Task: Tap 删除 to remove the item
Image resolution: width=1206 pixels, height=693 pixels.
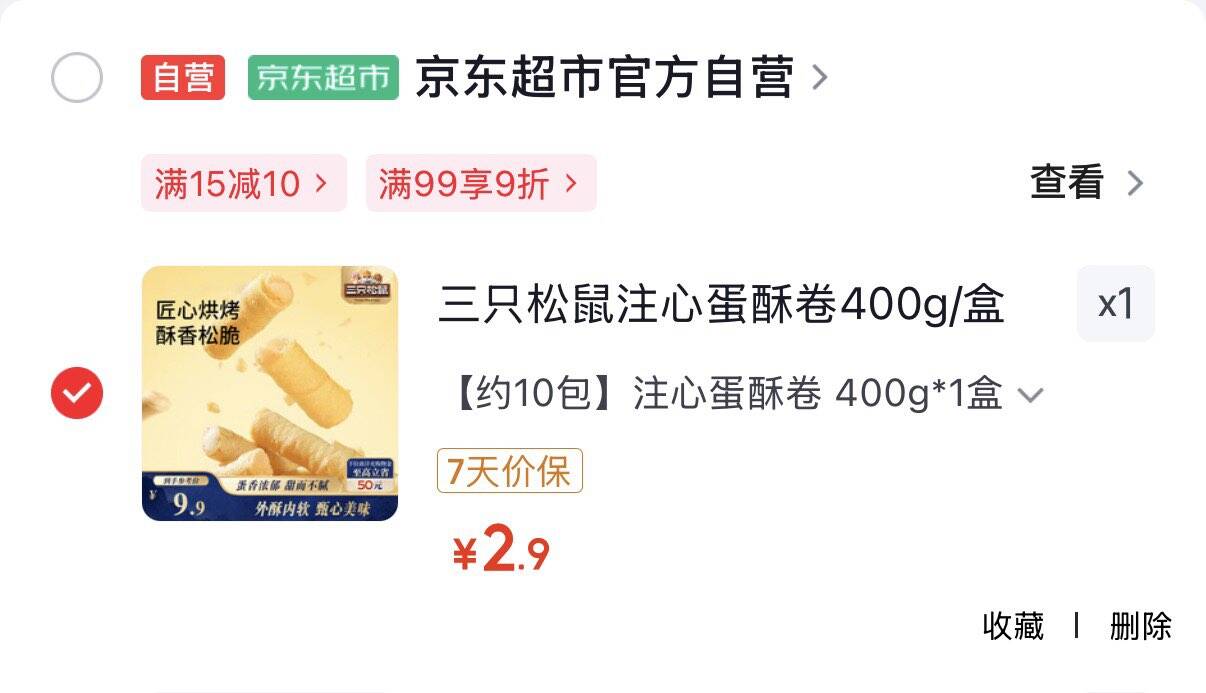Action: pos(1140,626)
